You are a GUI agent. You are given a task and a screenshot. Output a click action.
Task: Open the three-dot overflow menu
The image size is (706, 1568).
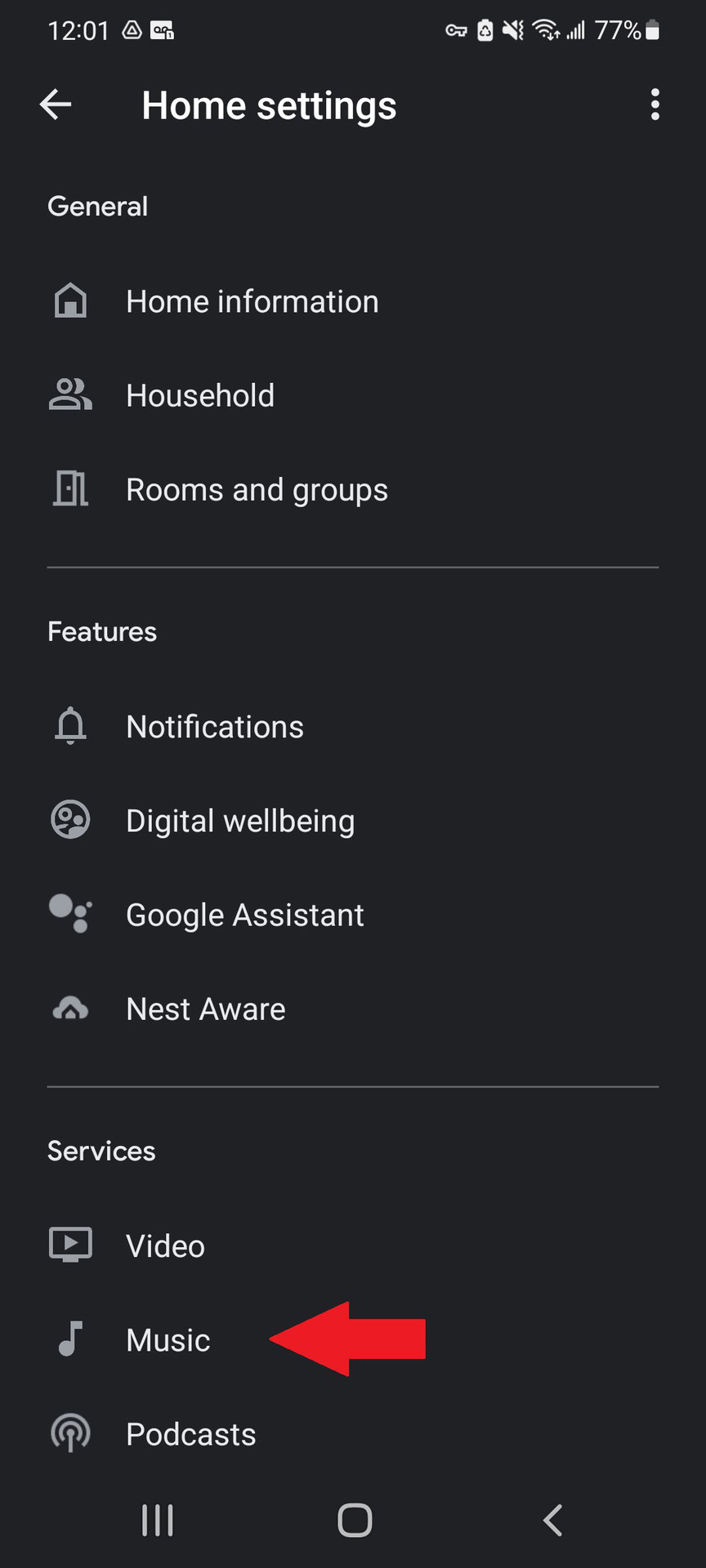coord(655,105)
